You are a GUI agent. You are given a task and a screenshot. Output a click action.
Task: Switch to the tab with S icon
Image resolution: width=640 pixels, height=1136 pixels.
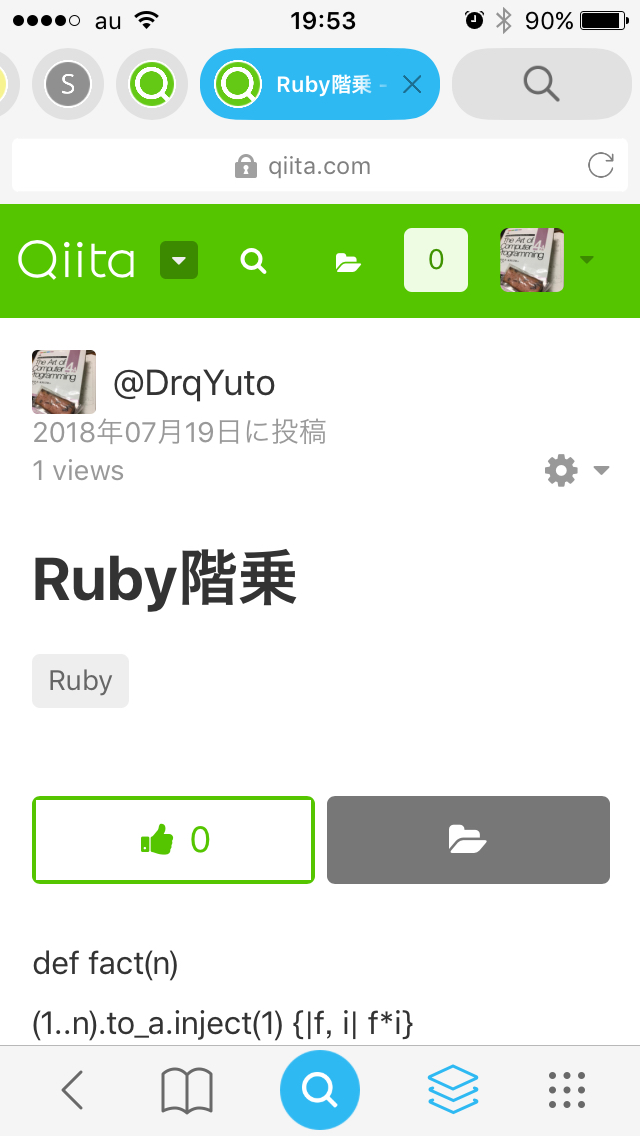pos(68,85)
